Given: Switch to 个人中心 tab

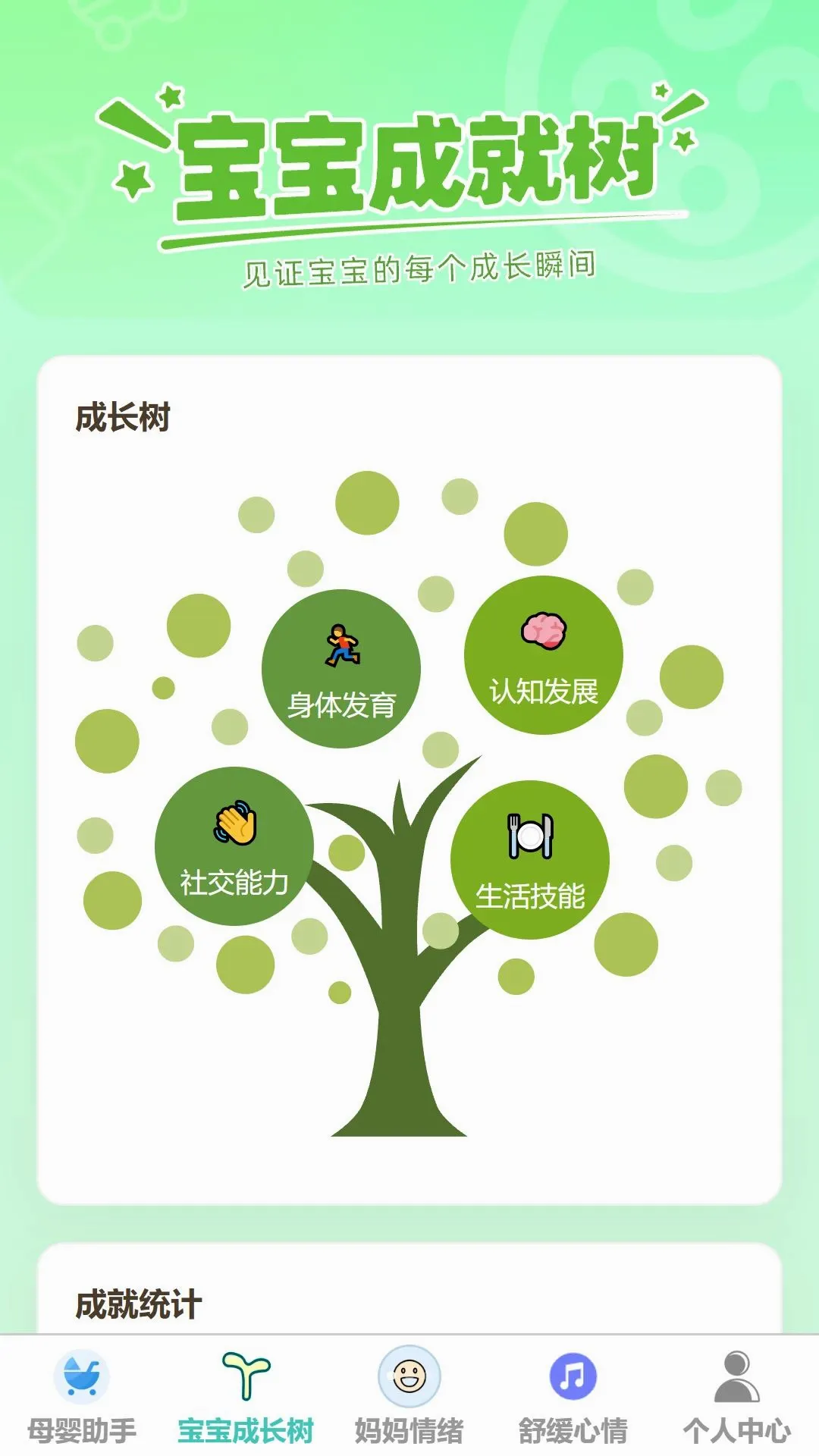Looking at the screenshot, I should (x=737, y=1397).
